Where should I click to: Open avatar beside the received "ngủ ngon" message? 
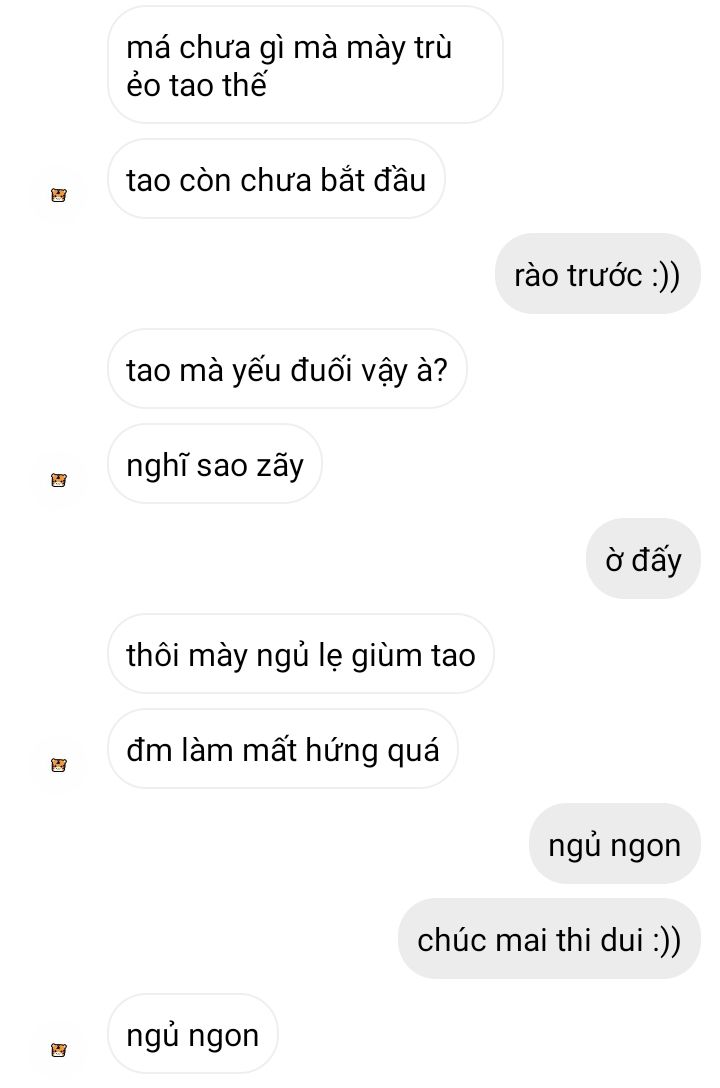pos(59,1050)
